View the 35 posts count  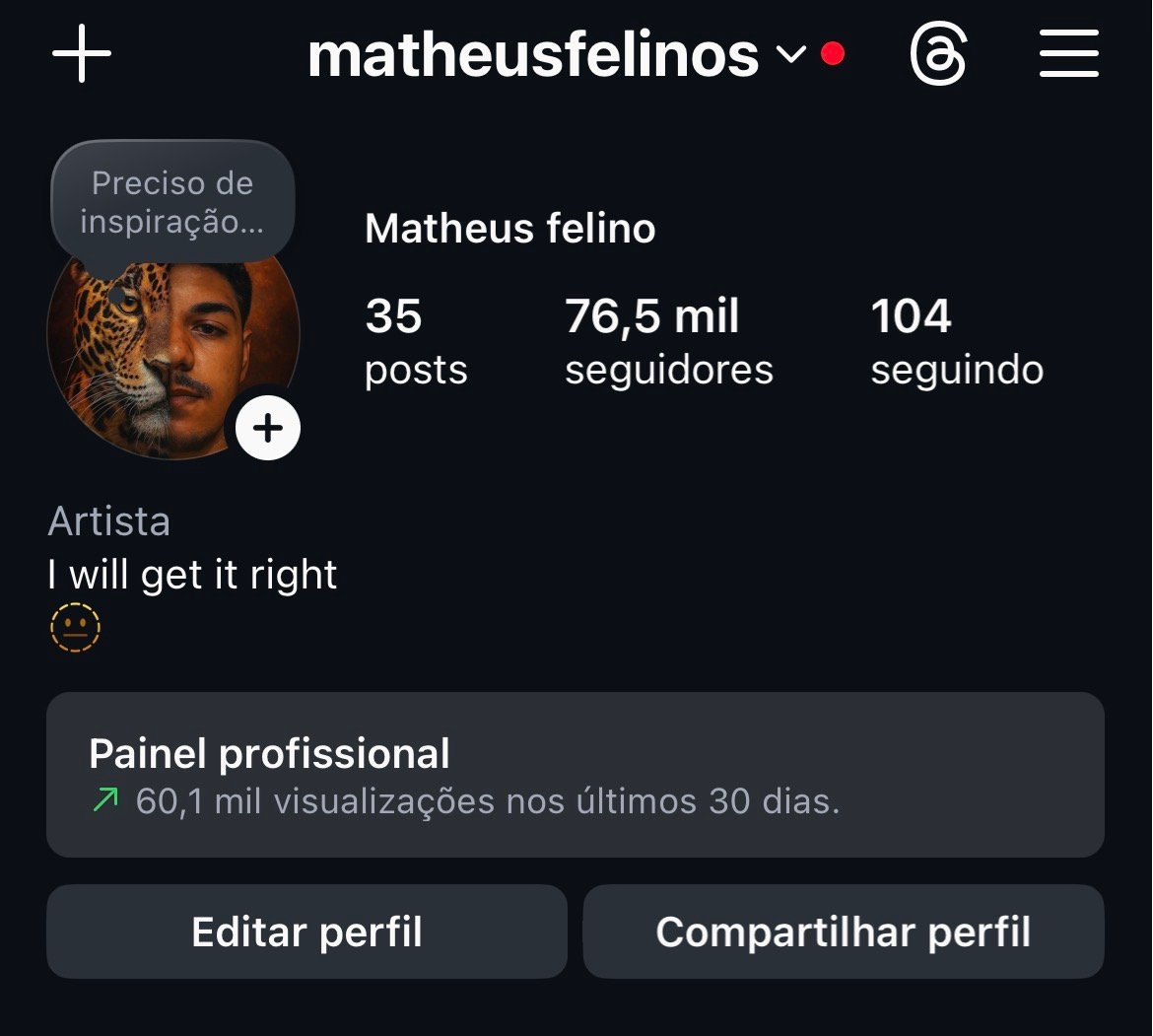pyautogui.click(x=415, y=341)
